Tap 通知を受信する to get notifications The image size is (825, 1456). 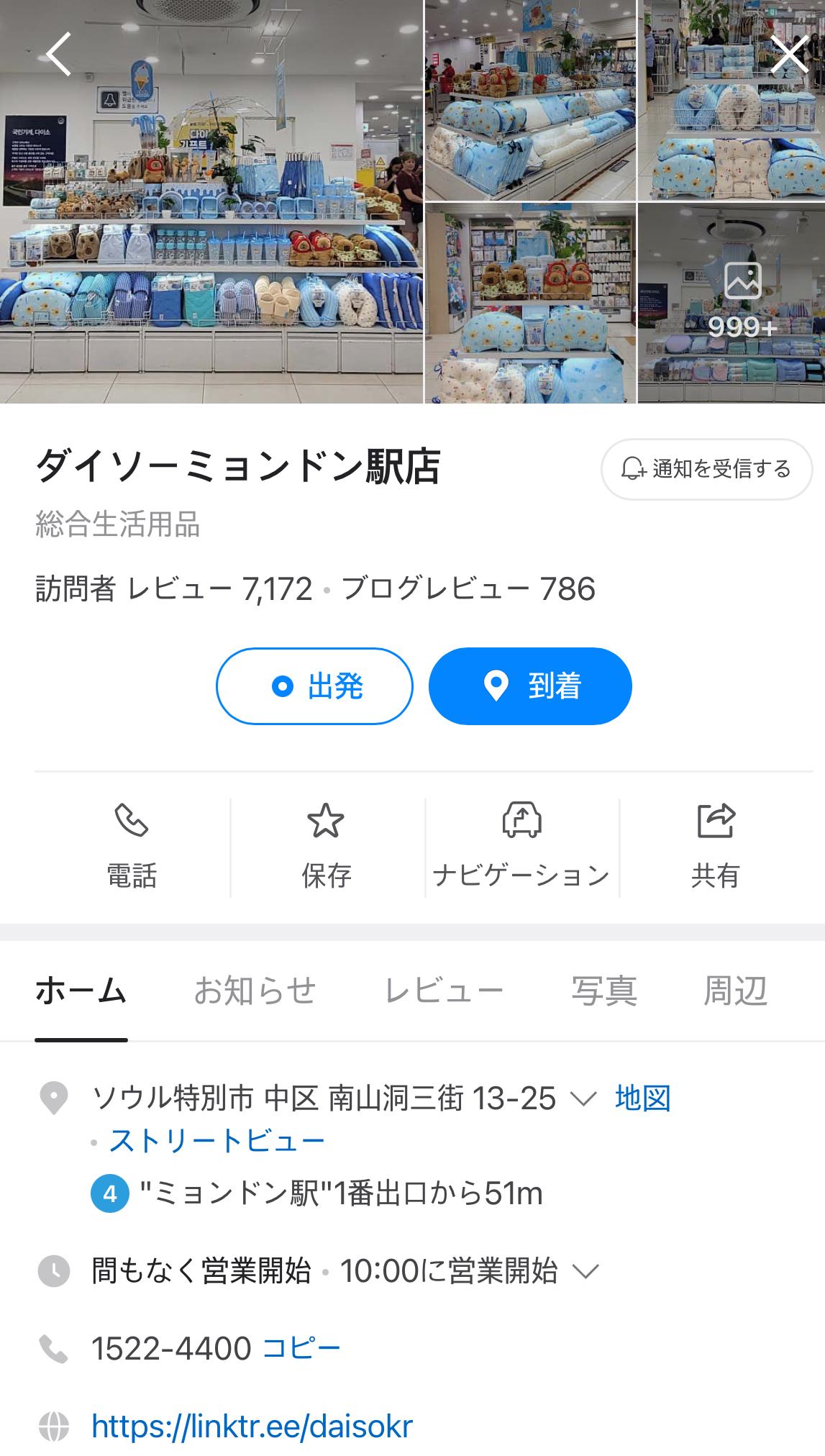click(x=706, y=469)
